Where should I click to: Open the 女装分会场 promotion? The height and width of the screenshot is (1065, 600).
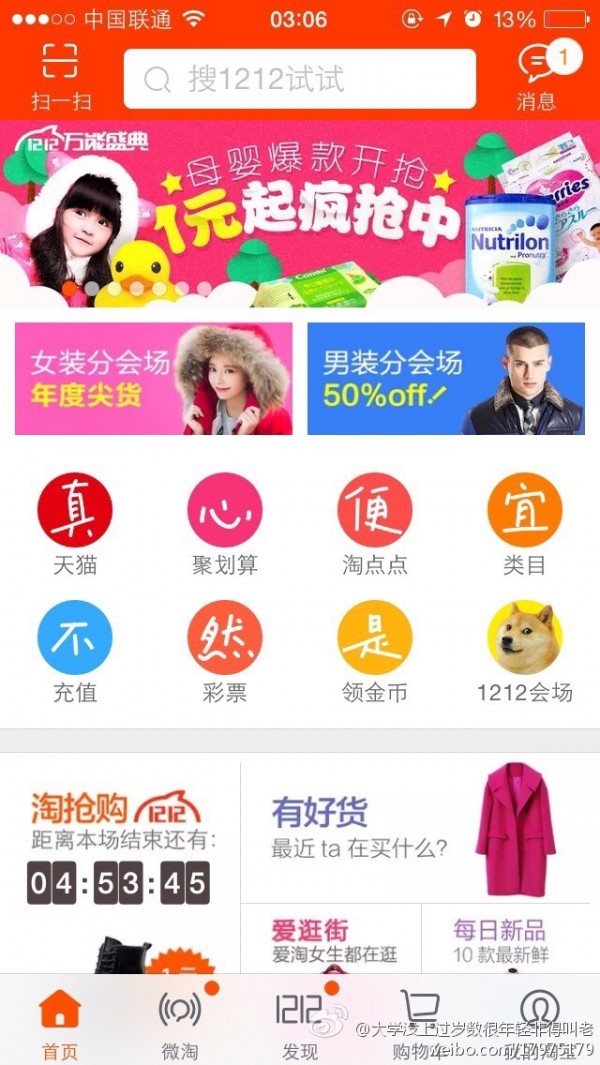pyautogui.click(x=154, y=378)
